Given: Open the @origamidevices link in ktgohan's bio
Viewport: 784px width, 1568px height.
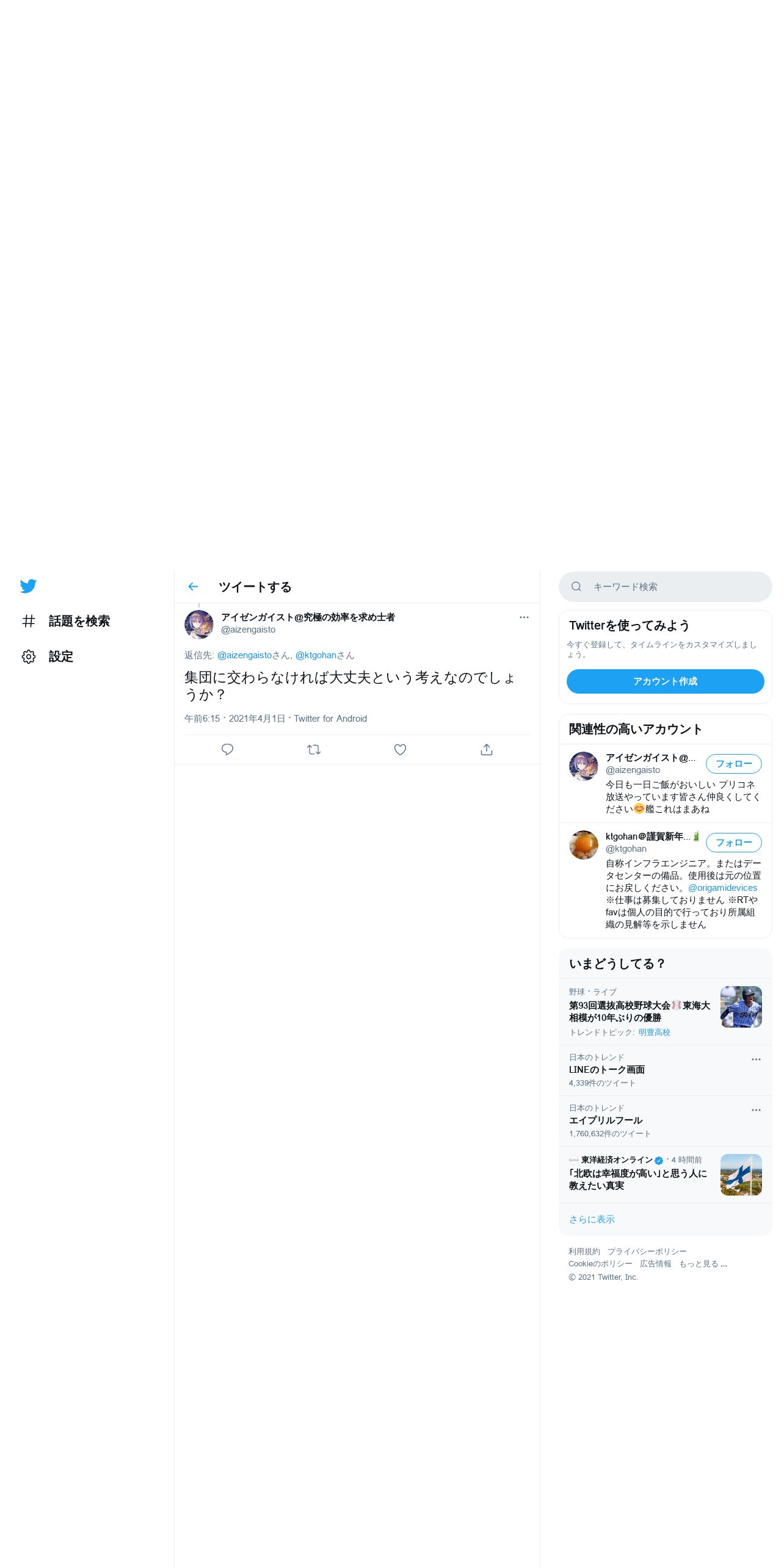Looking at the screenshot, I should (x=722, y=888).
